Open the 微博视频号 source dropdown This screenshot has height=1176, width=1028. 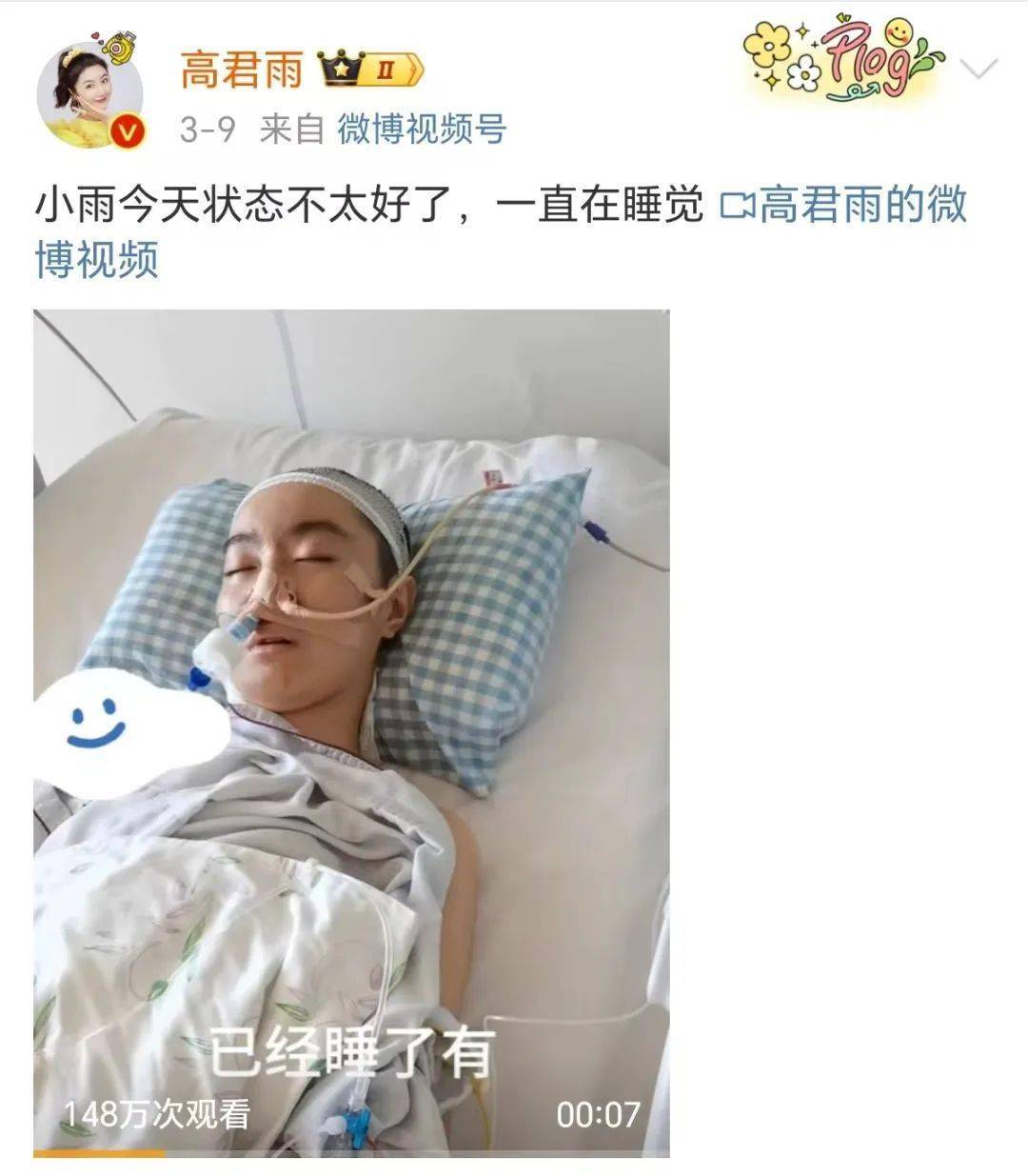(422, 130)
